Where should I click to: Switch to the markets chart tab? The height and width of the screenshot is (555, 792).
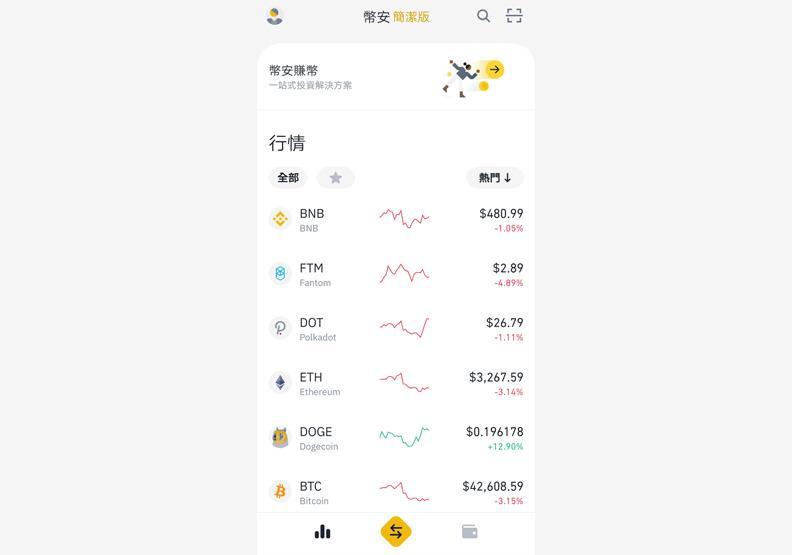tap(322, 532)
